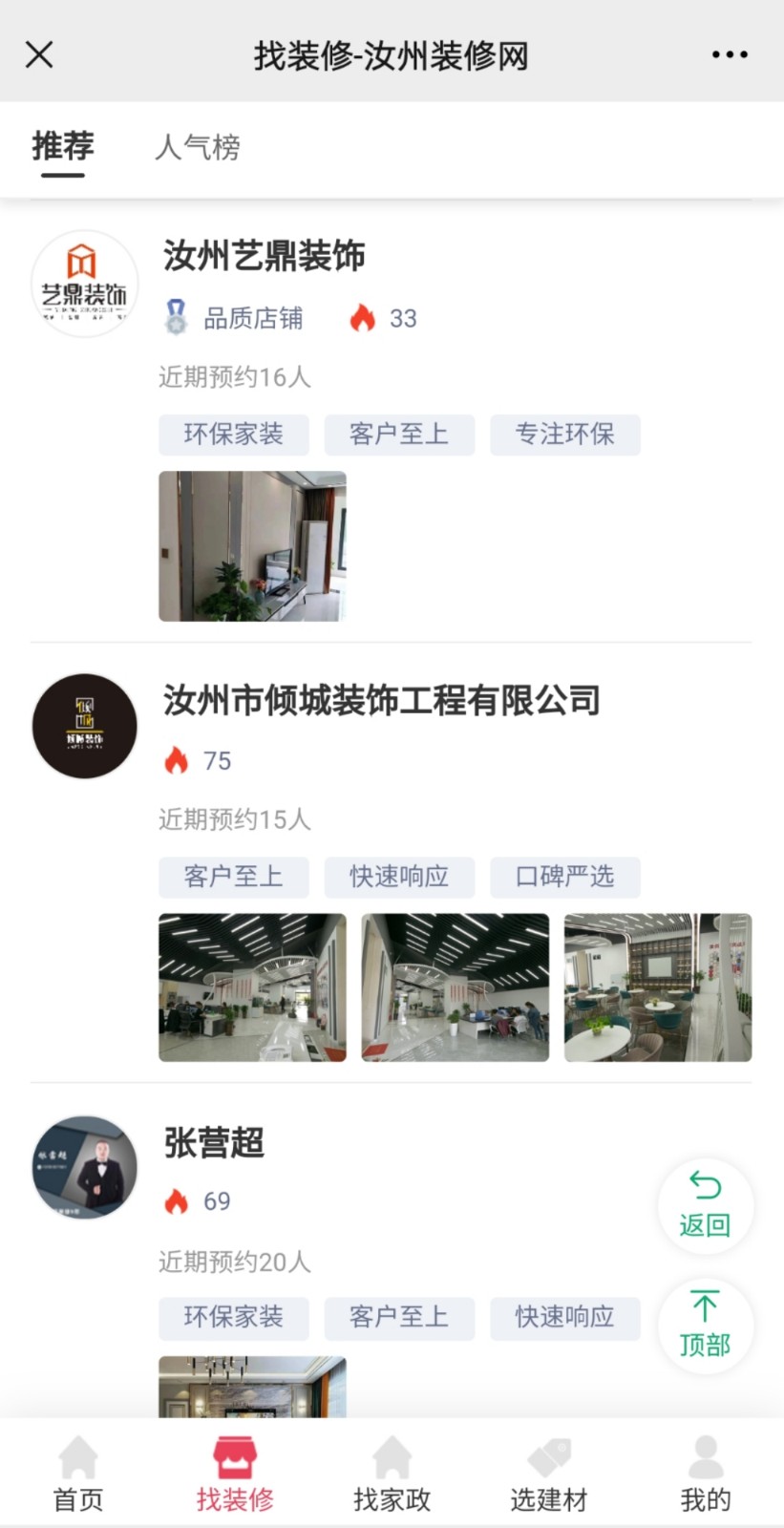Select the 找装修 bottom tab
Image resolution: width=784 pixels, height=1528 pixels.
(235, 1475)
